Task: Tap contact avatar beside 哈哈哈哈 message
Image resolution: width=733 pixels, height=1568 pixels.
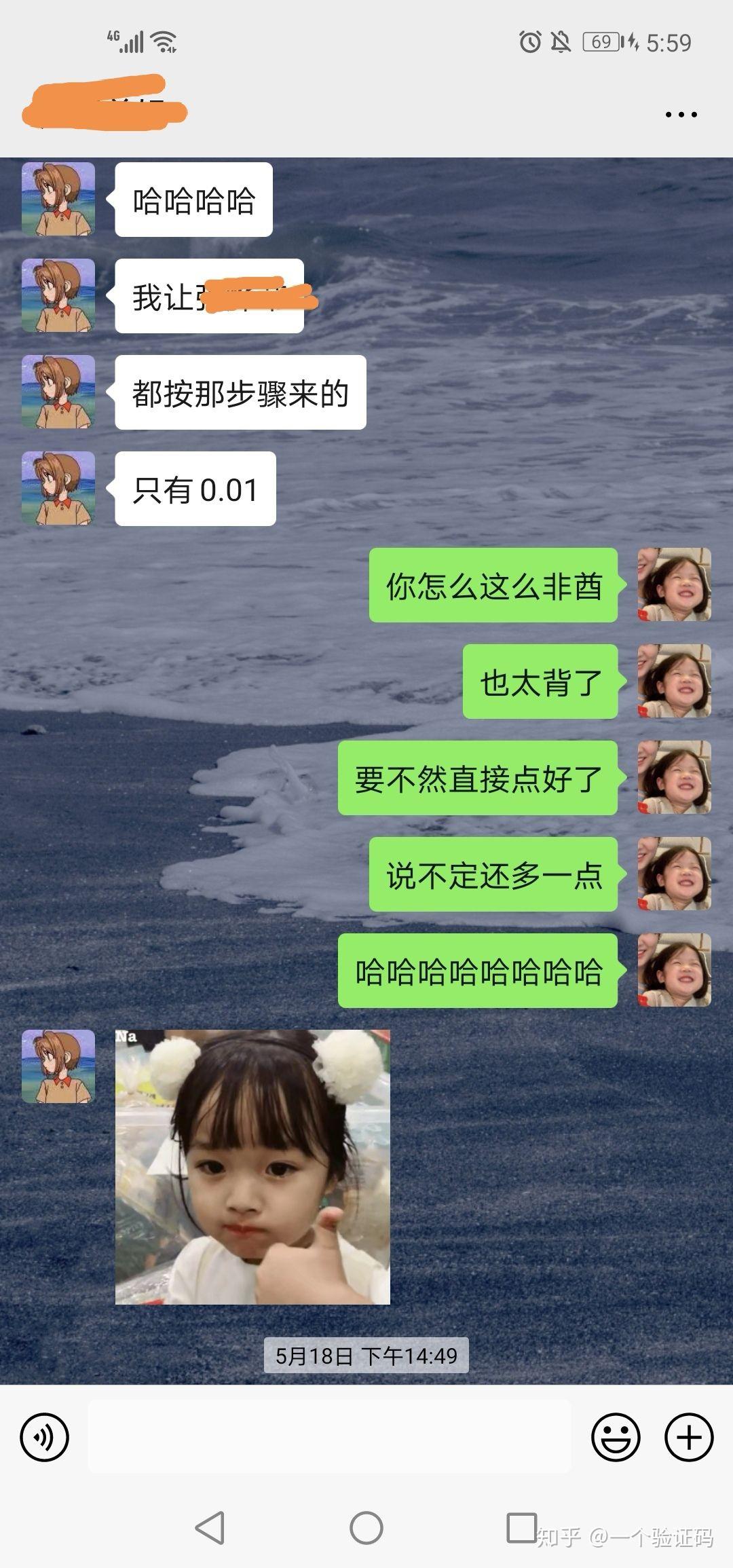Action: click(58, 199)
